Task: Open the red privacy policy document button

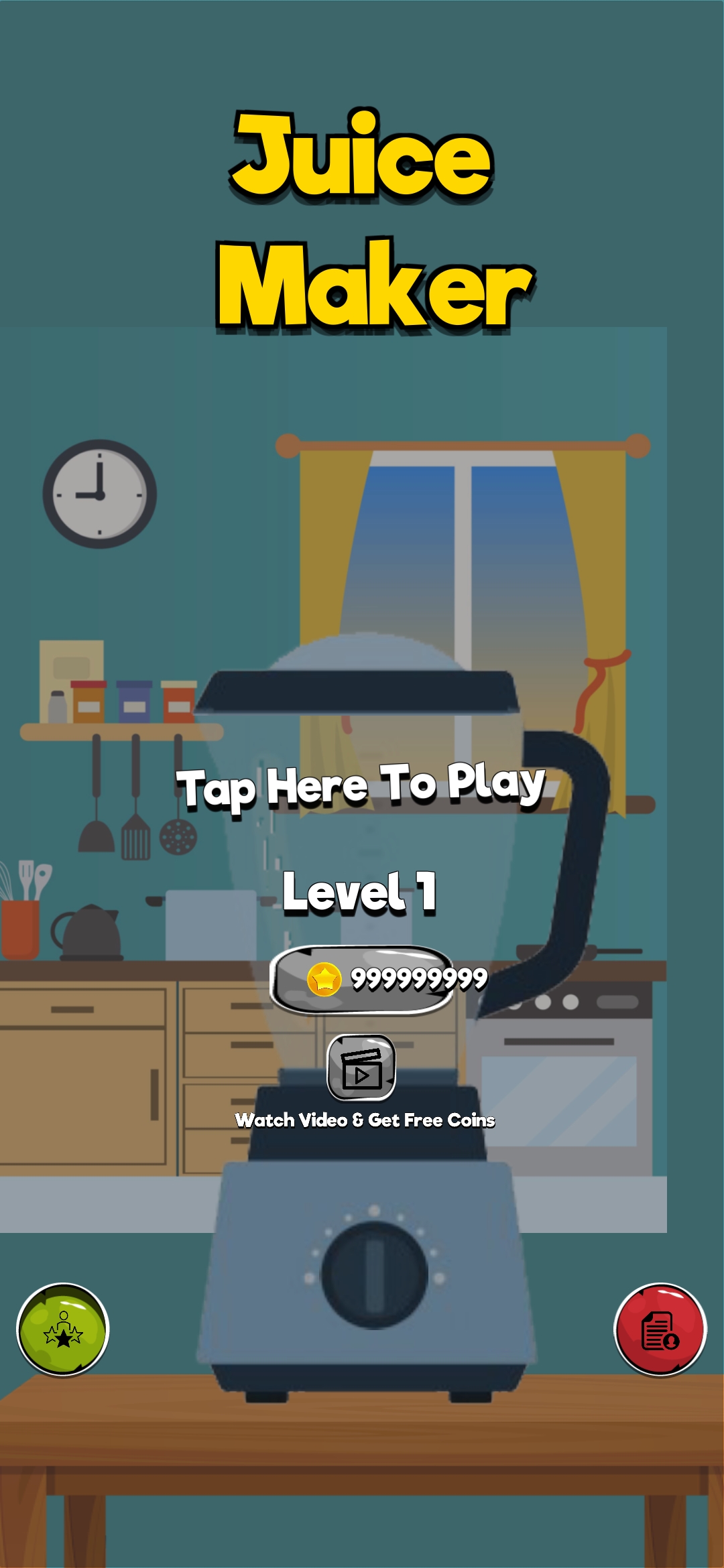Action: 660,1330
